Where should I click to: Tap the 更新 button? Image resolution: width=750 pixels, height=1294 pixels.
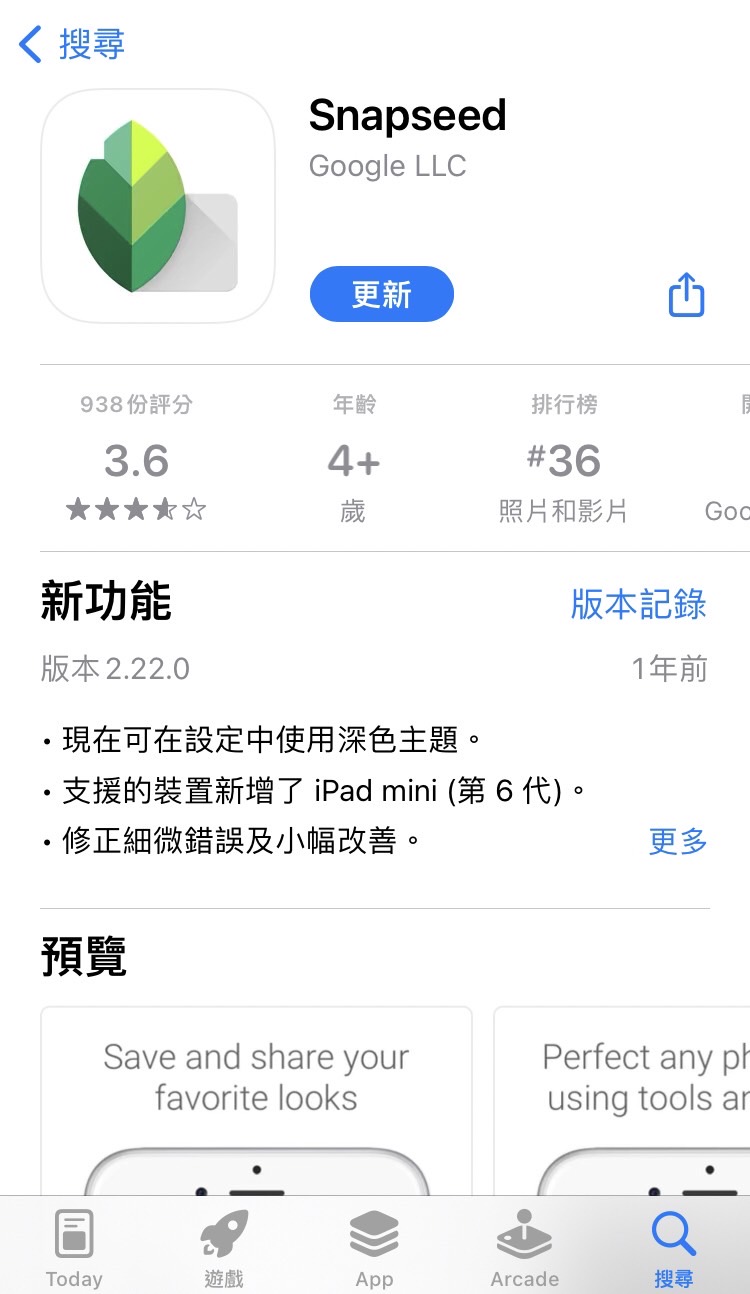point(381,294)
